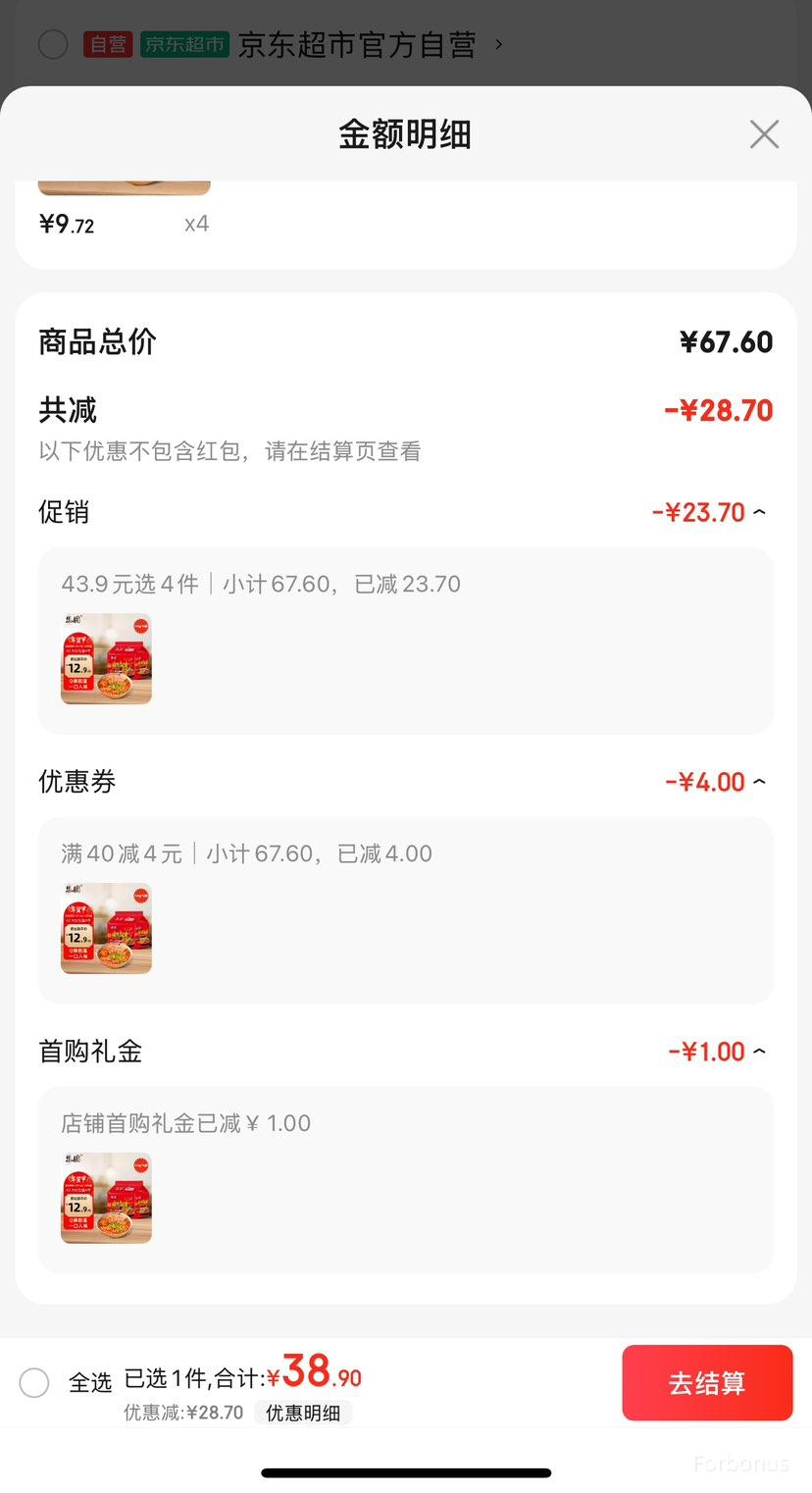812x1493 pixels.
Task: Tap the 自营 store badge
Action: (x=108, y=44)
